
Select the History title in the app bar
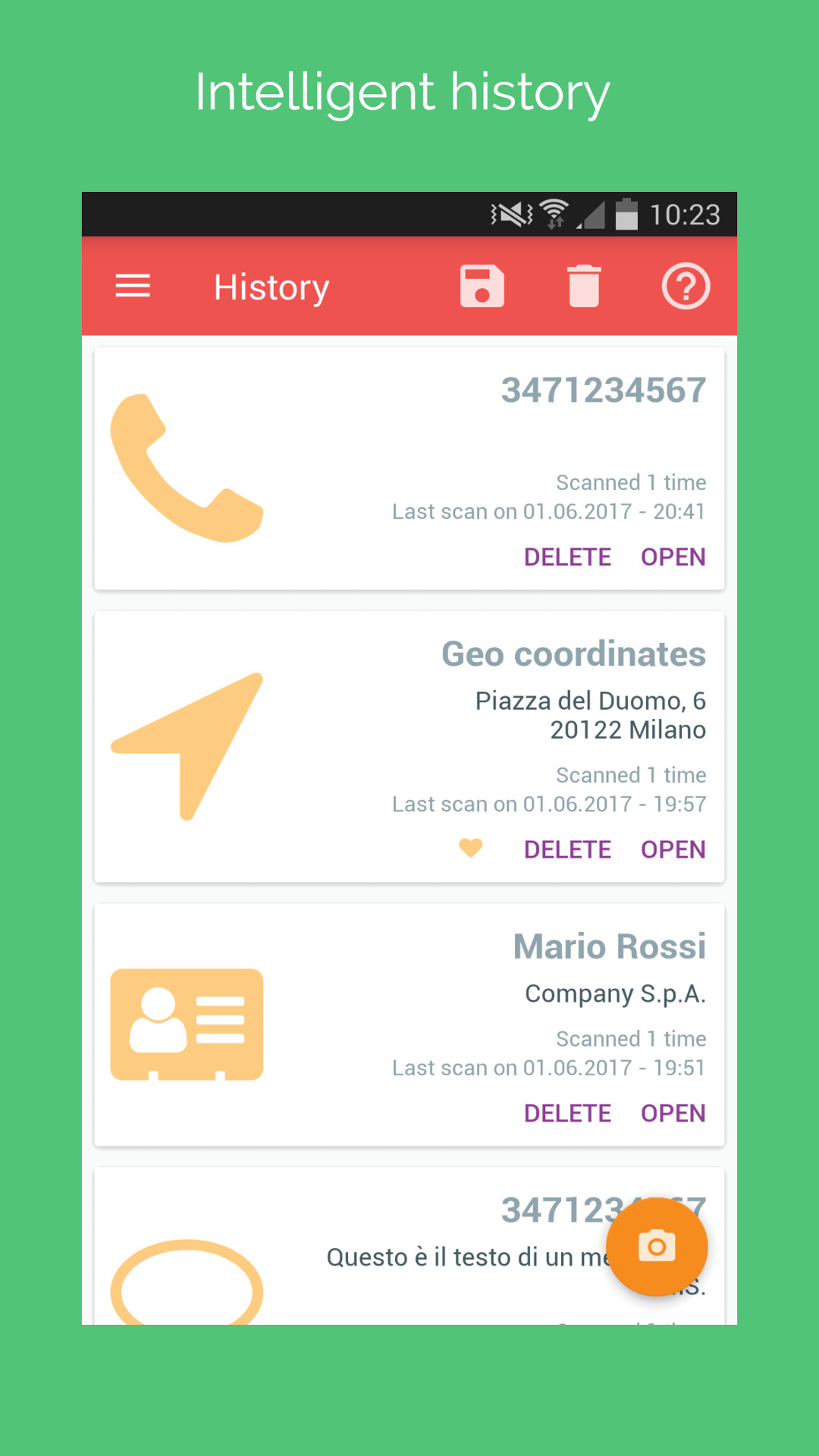click(x=271, y=287)
